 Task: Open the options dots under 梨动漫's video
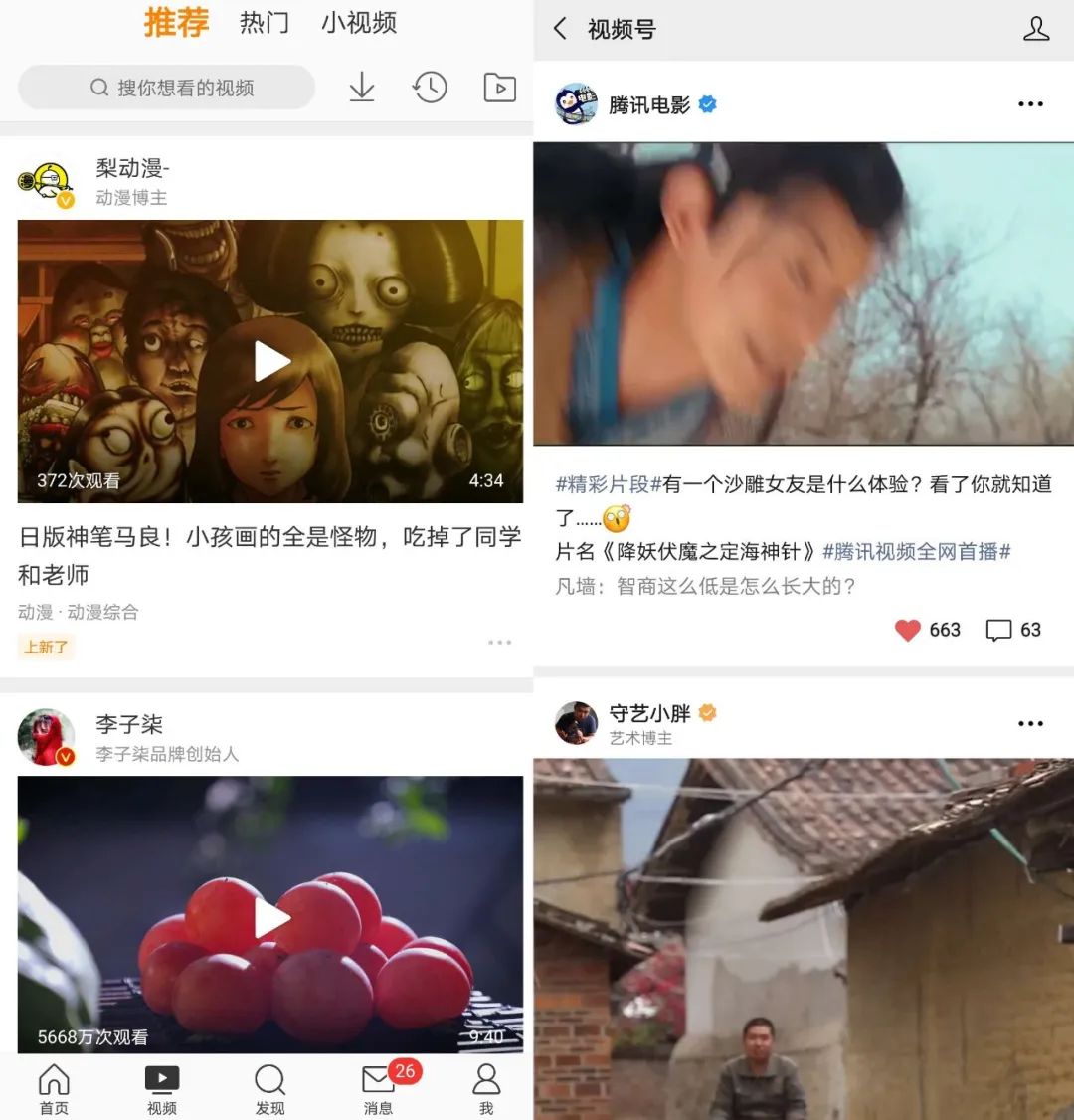(x=499, y=643)
